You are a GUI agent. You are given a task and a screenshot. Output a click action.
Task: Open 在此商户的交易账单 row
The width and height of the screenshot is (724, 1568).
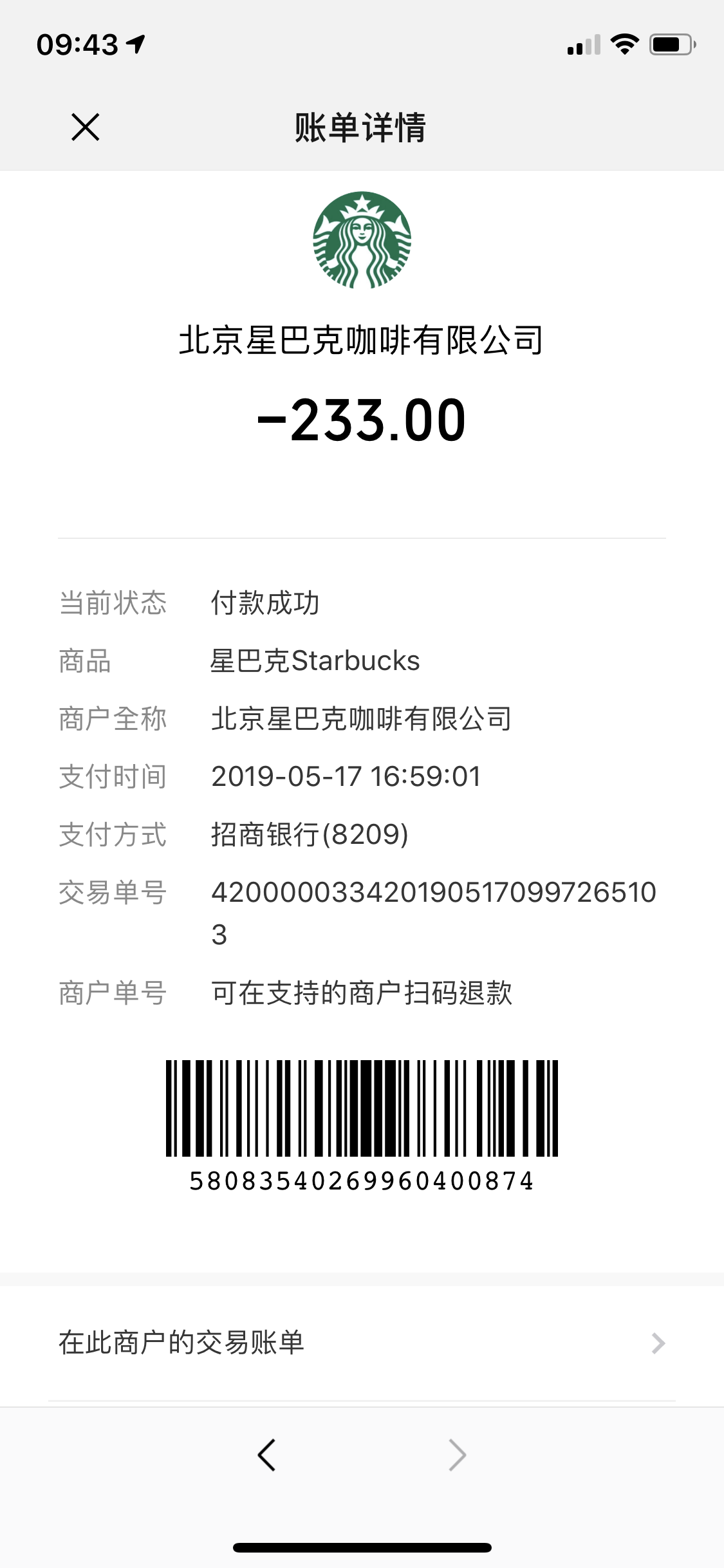click(362, 1343)
